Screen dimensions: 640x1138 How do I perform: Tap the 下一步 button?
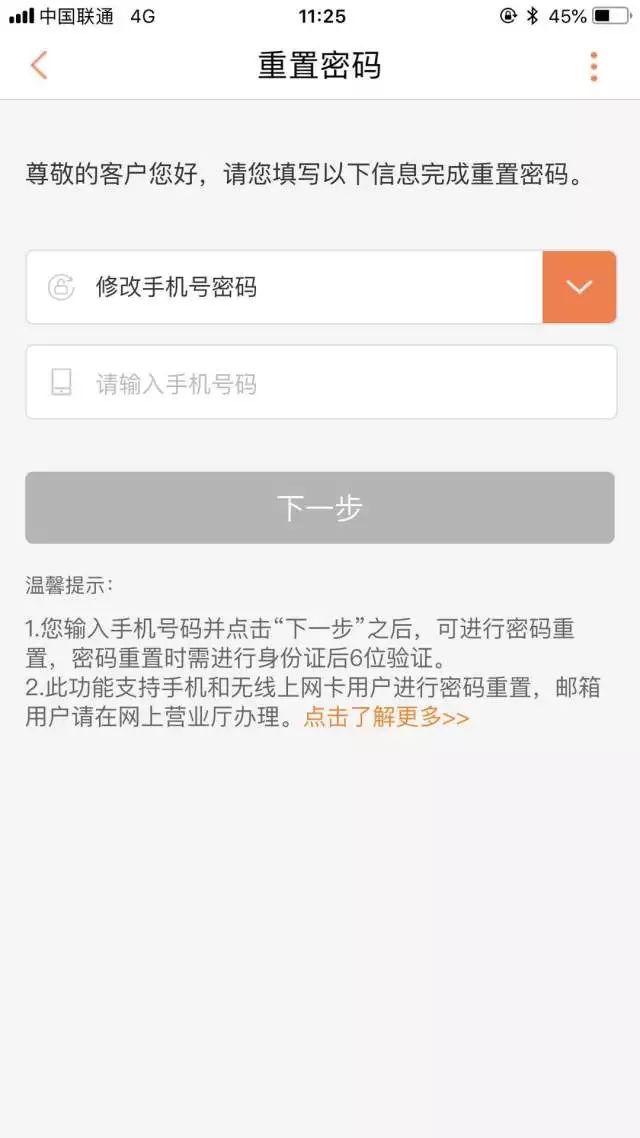(320, 507)
